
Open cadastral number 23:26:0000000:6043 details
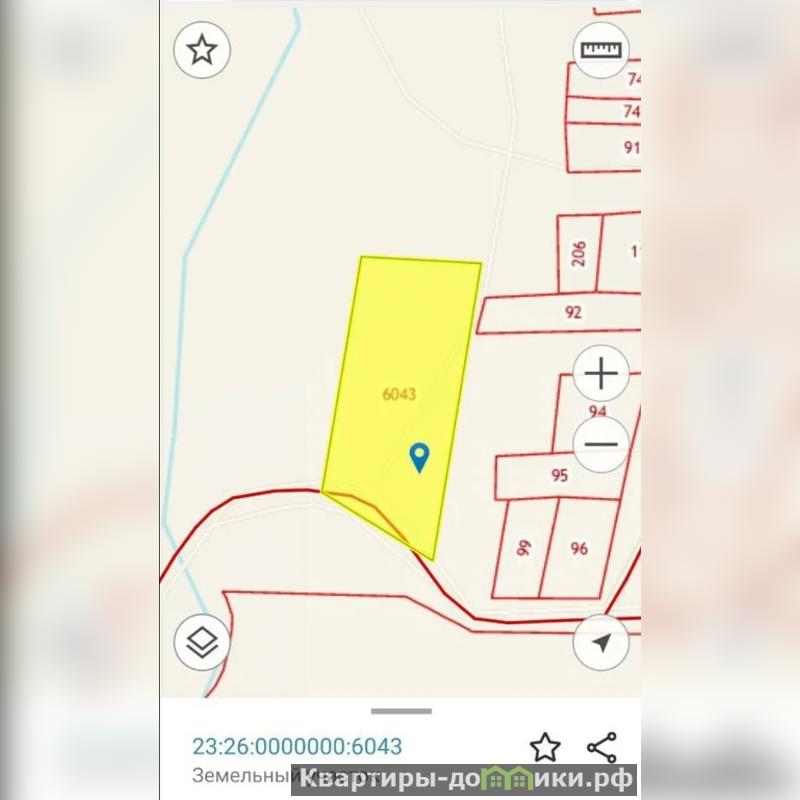[297, 747]
